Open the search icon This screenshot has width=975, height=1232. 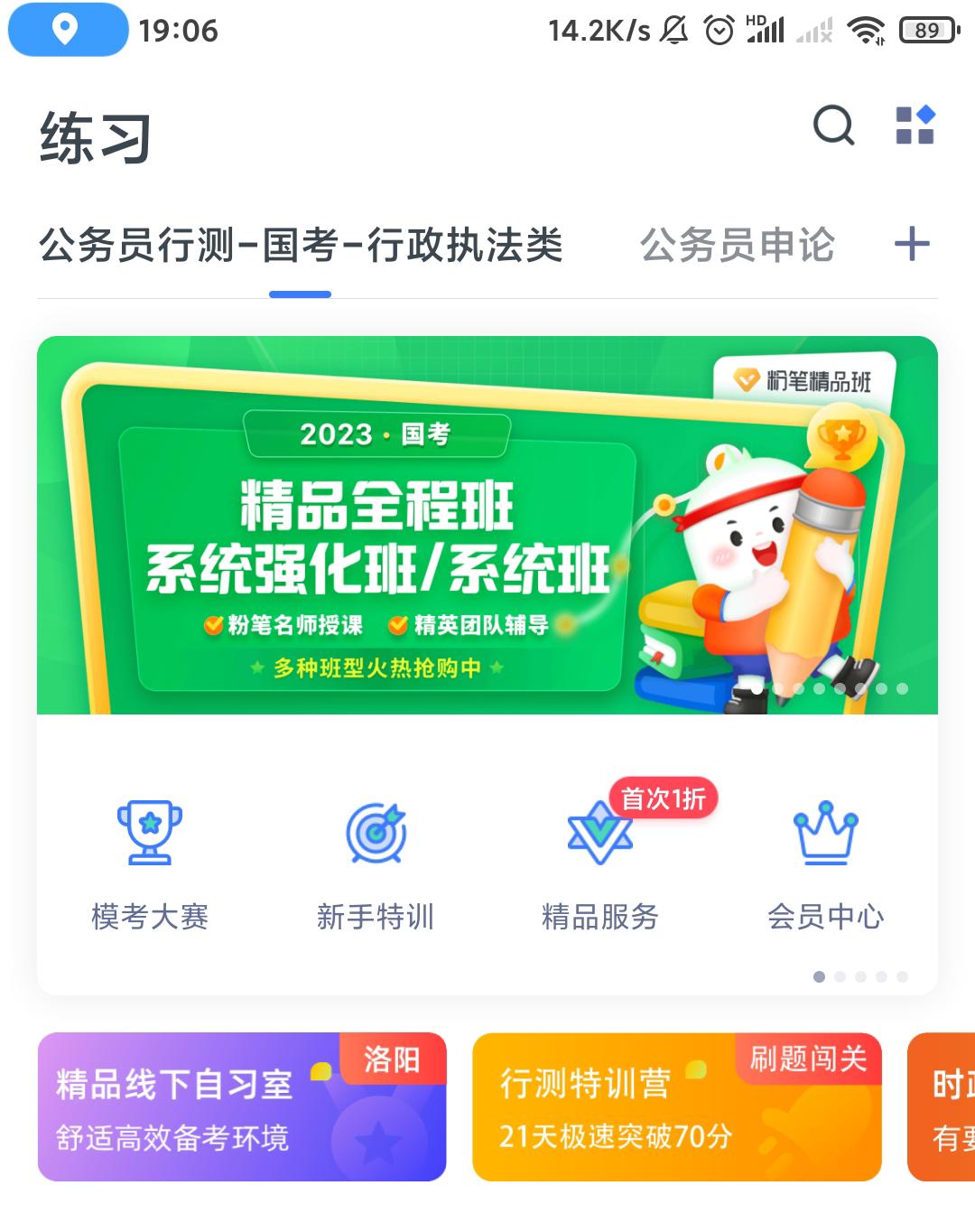tap(832, 127)
